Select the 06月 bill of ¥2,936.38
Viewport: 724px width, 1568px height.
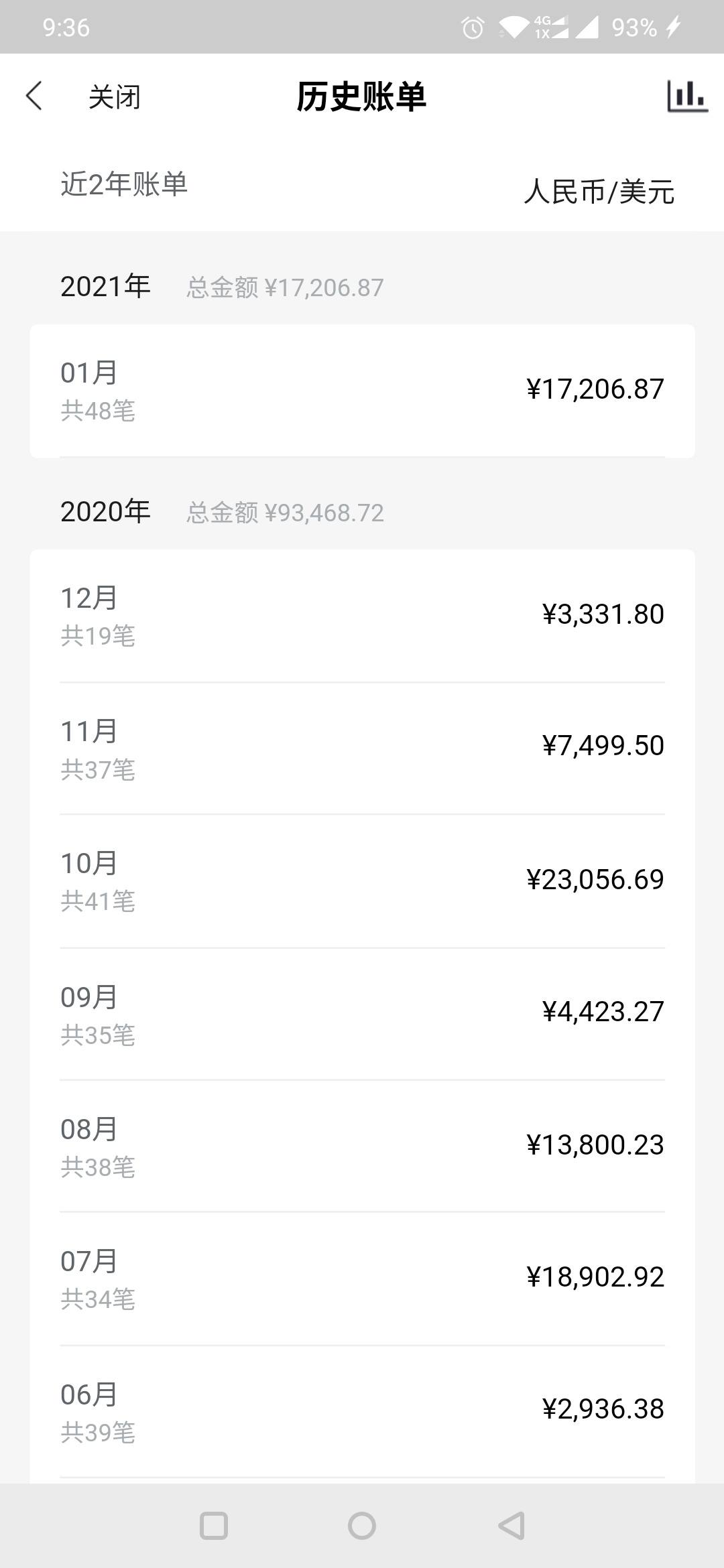(362, 1412)
